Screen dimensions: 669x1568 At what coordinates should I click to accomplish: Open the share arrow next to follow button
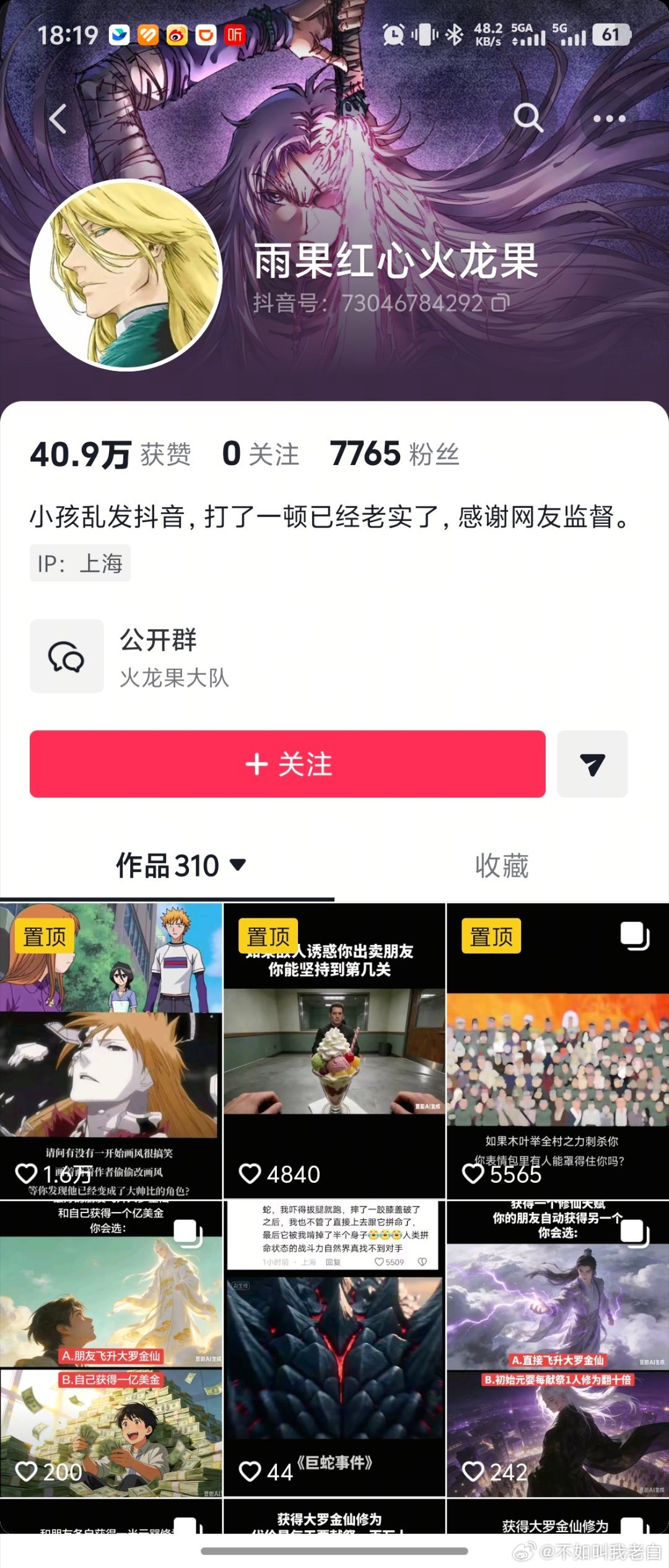tap(592, 764)
